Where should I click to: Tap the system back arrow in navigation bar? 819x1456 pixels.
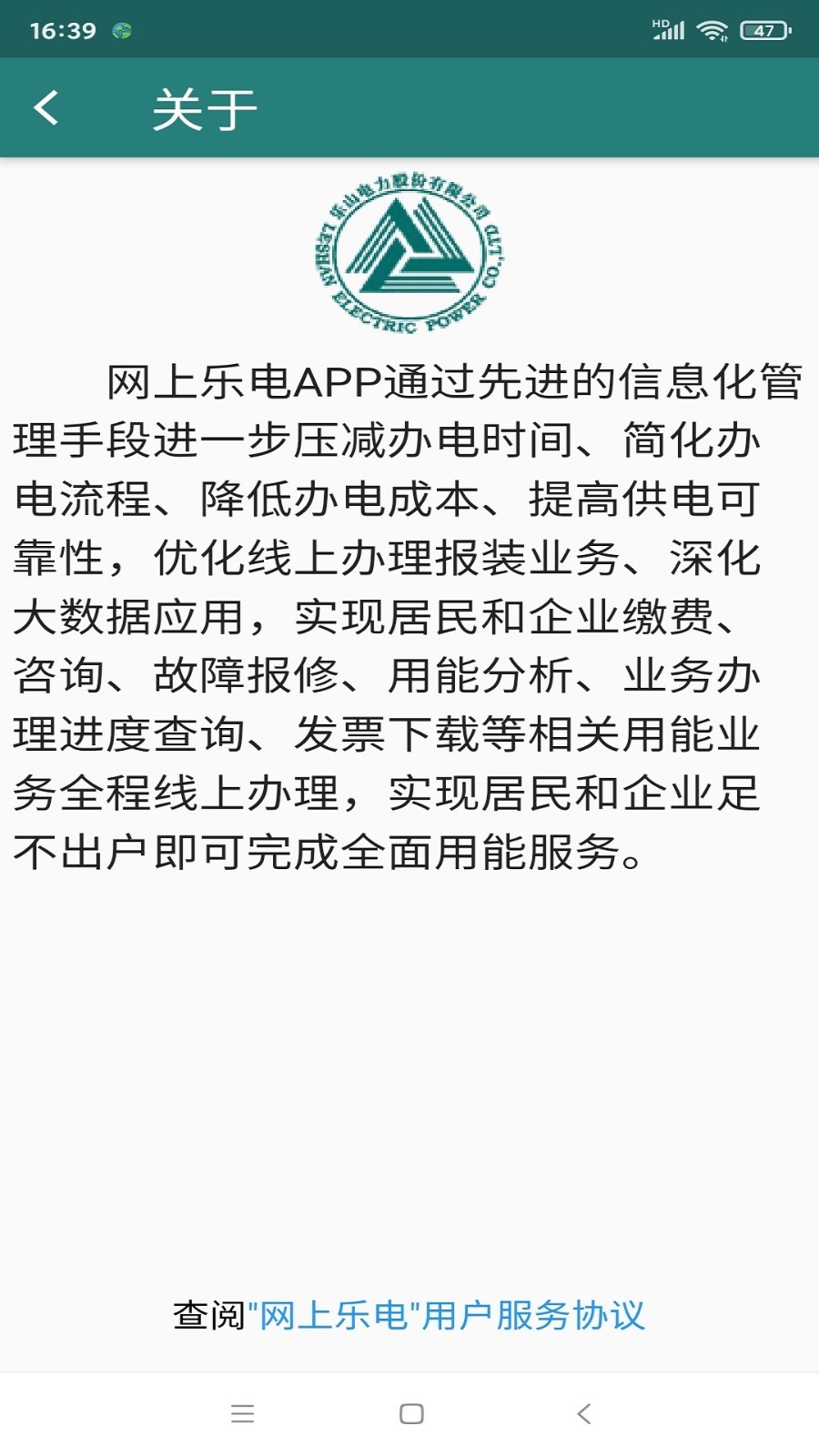coord(584,1413)
